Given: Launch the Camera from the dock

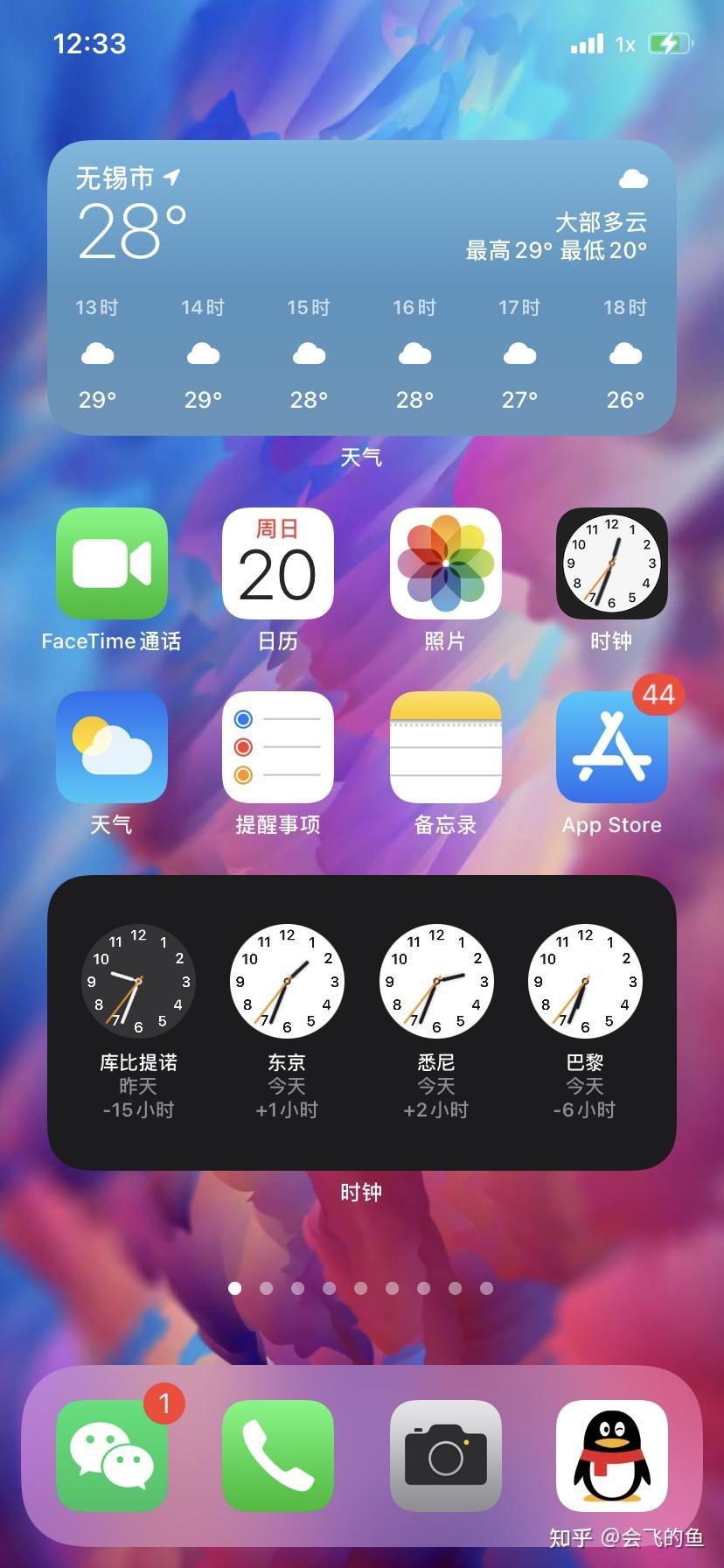Looking at the screenshot, I should (x=445, y=1456).
